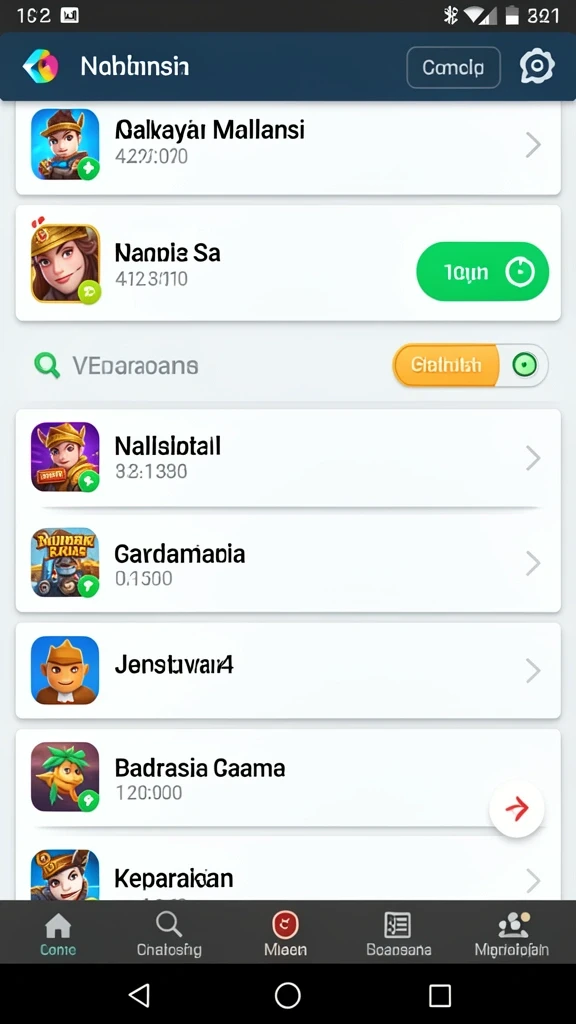576x1024 pixels.
Task: Open the Gardamapia list item
Action: (288, 562)
